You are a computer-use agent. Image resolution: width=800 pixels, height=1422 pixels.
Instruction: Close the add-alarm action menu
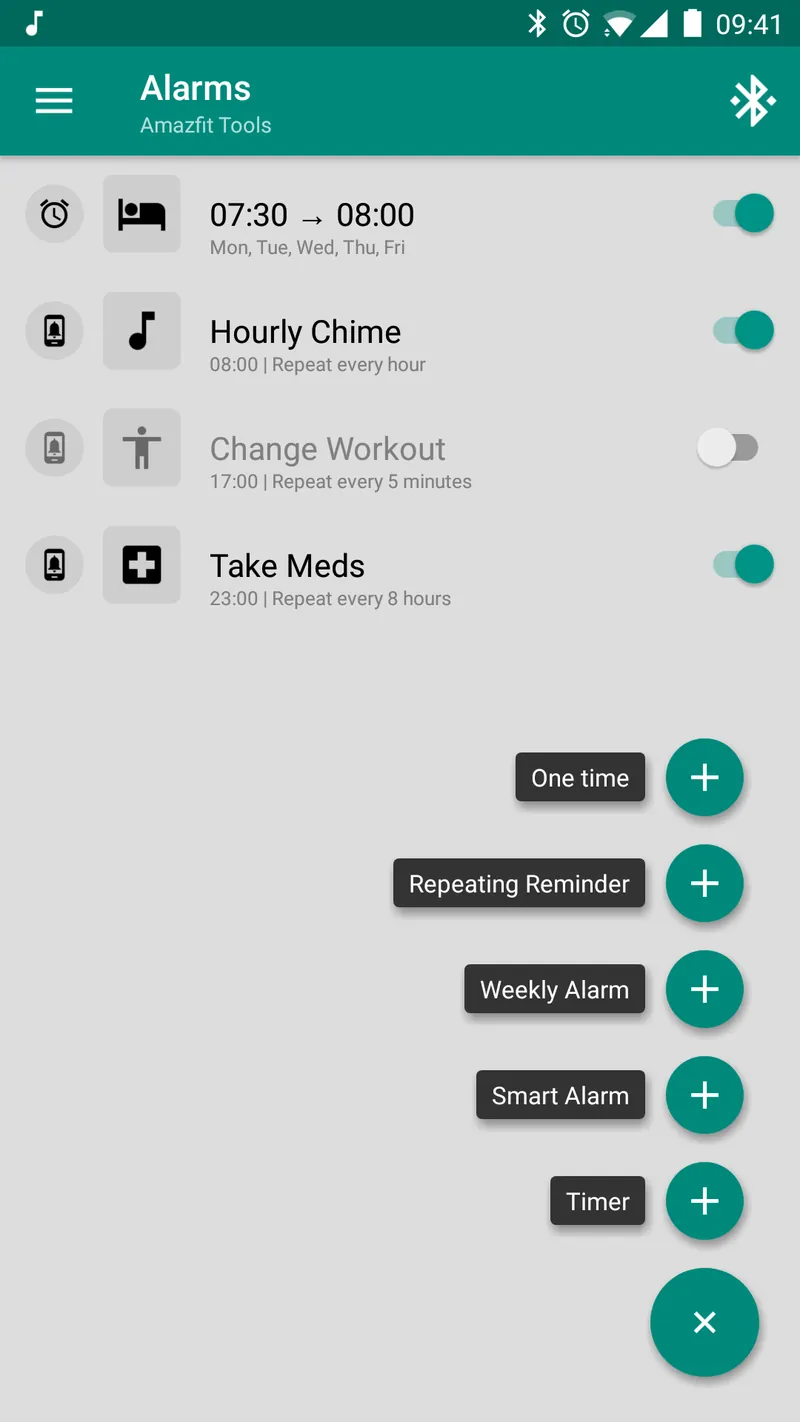(704, 1322)
